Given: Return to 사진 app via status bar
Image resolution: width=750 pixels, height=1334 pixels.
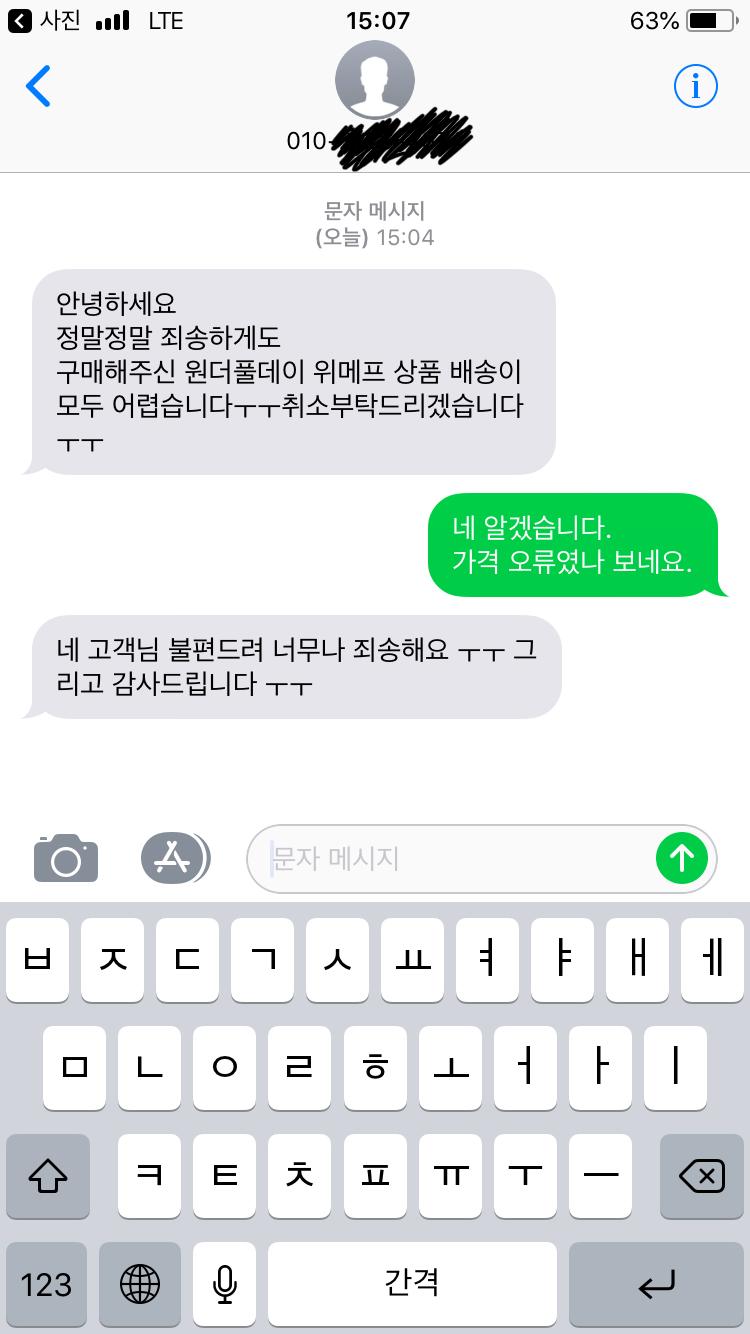Looking at the screenshot, I should click(45, 20).
